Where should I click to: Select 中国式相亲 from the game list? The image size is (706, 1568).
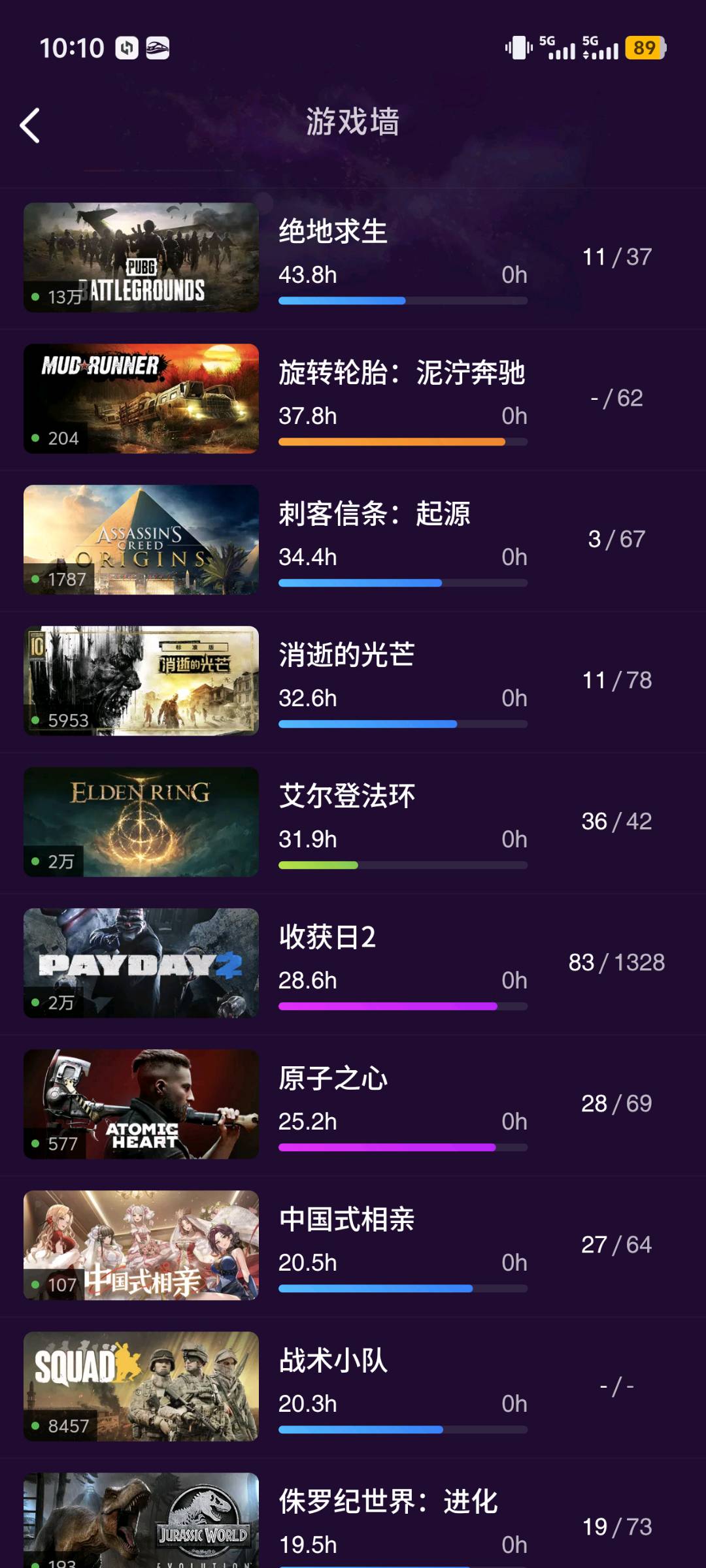353,1245
